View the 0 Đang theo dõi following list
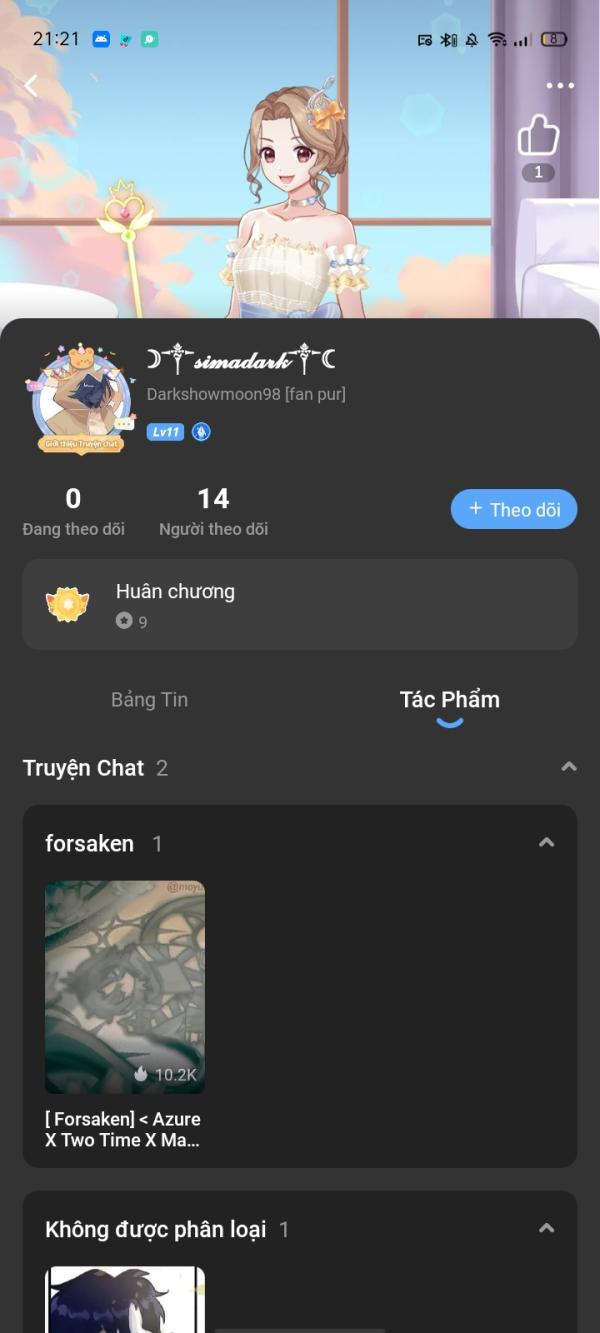This screenshot has width=600, height=1333. [x=73, y=511]
